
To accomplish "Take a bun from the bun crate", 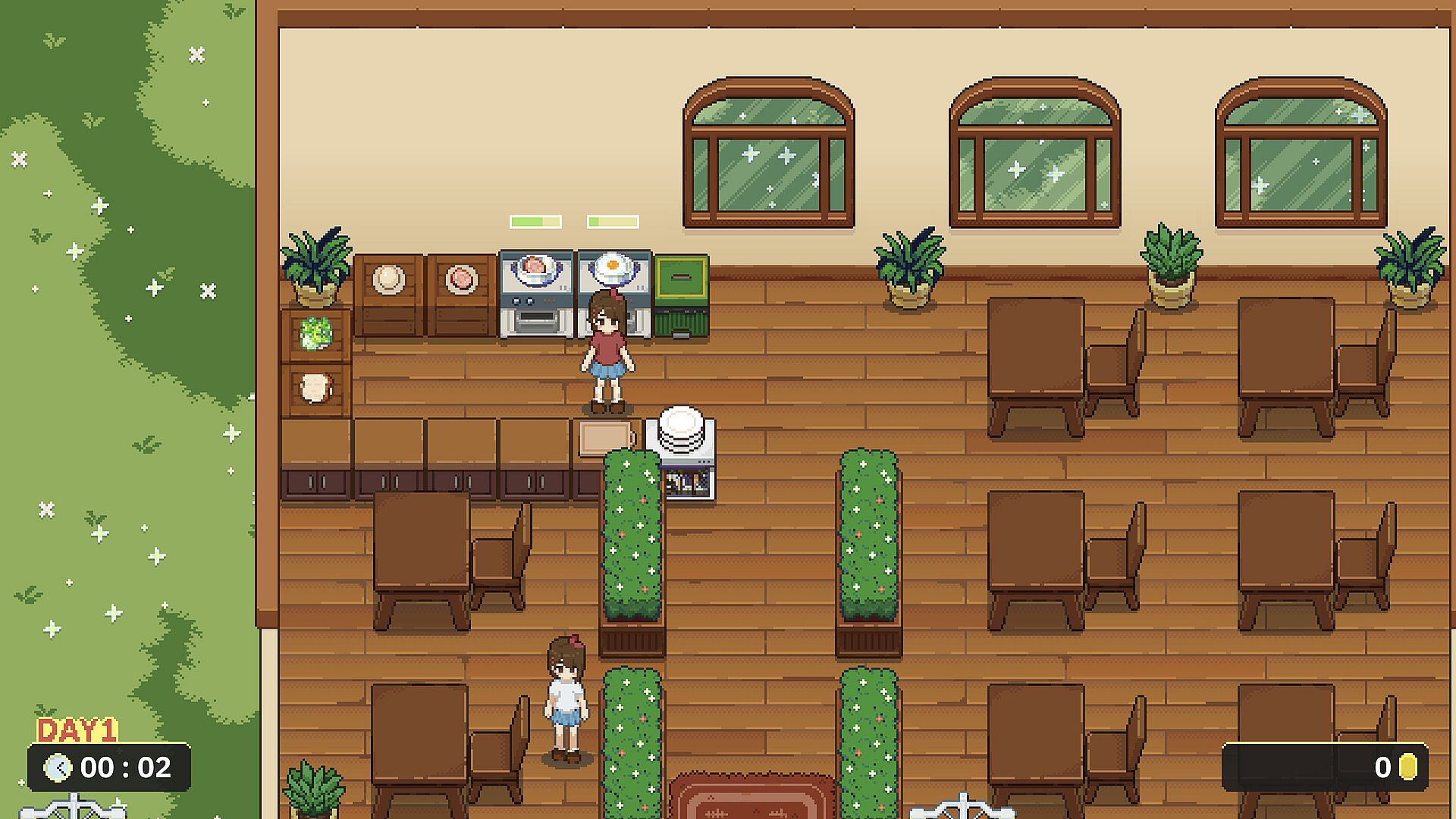I will (x=388, y=281).
